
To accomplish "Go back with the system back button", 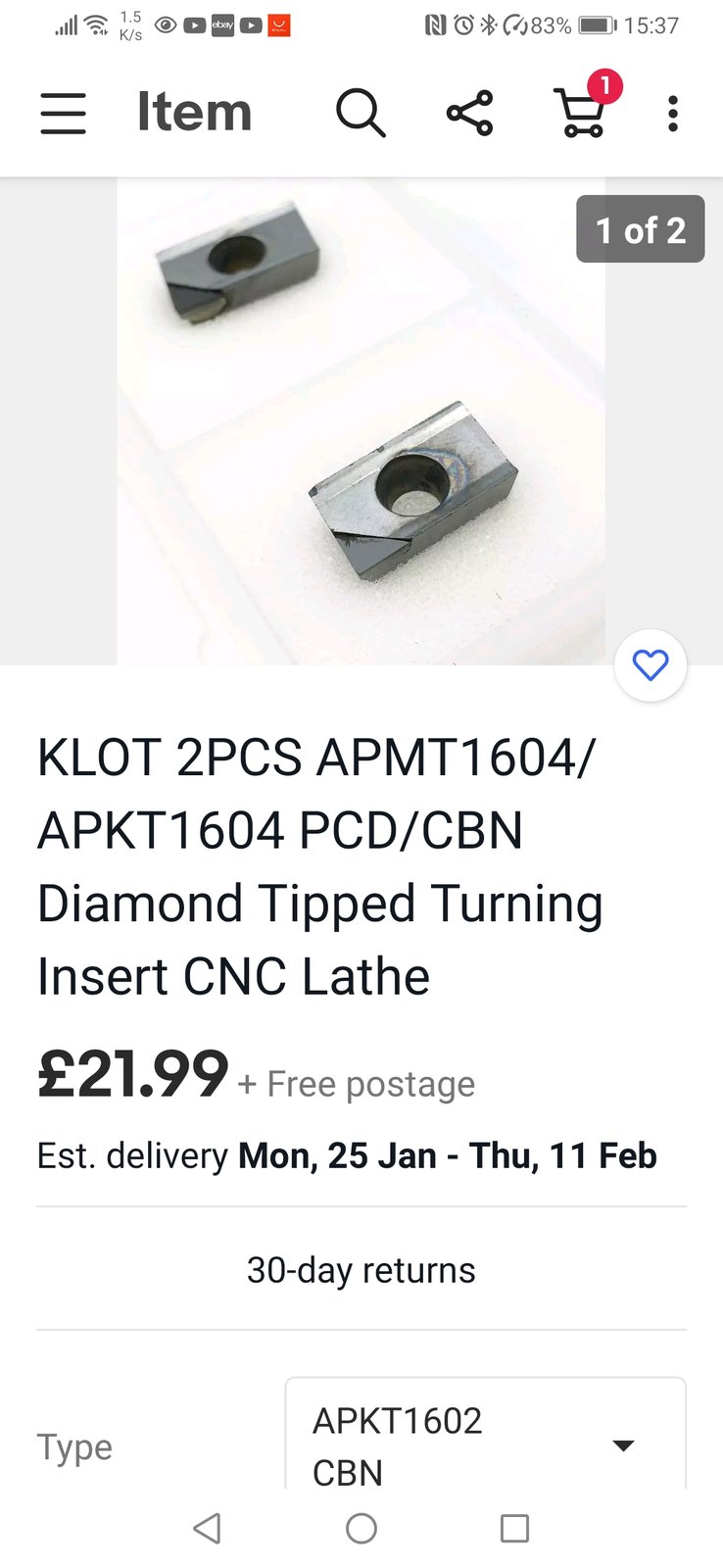I will click(207, 1528).
